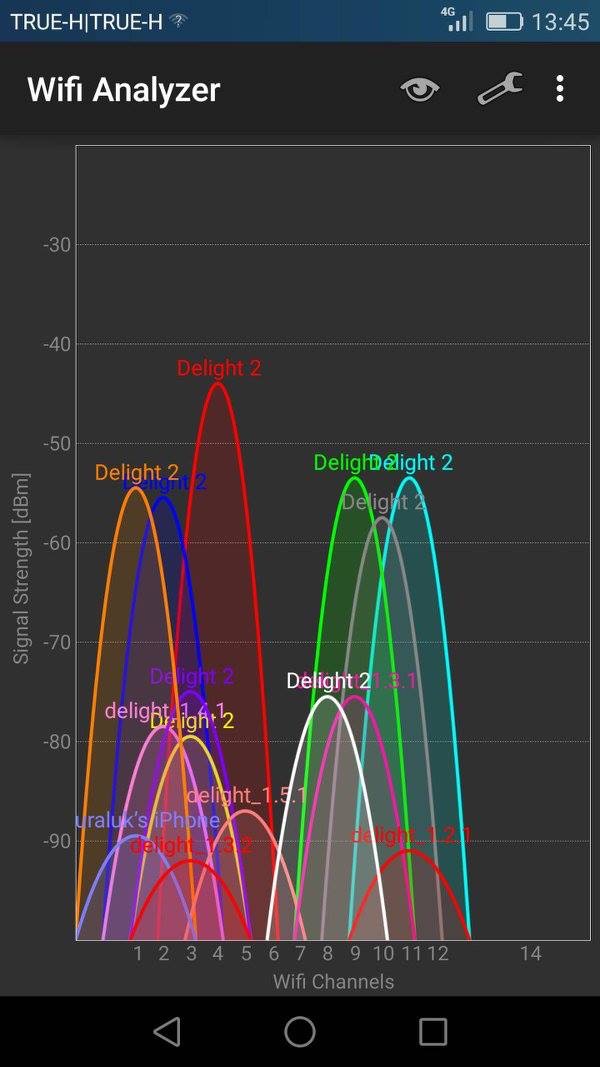Tap the system home button
This screenshot has width=600, height=1067.
[300, 1032]
